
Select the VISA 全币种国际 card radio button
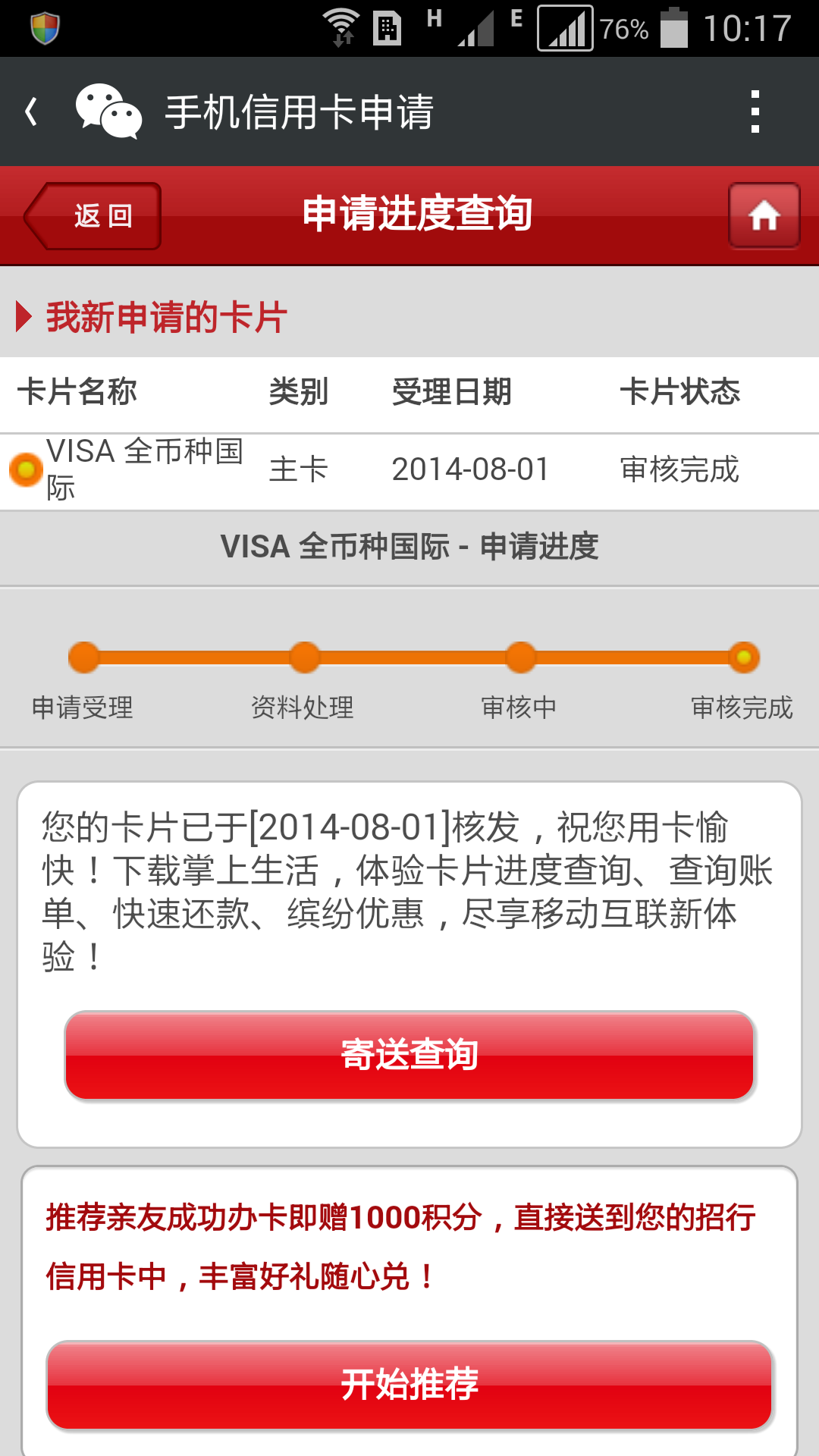coord(23,470)
